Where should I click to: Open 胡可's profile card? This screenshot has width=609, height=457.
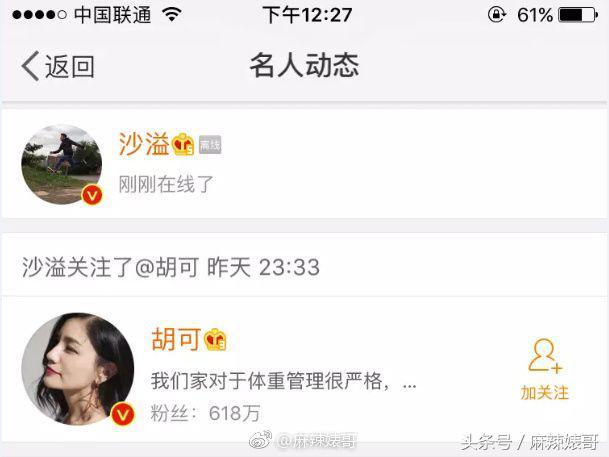tap(280, 370)
